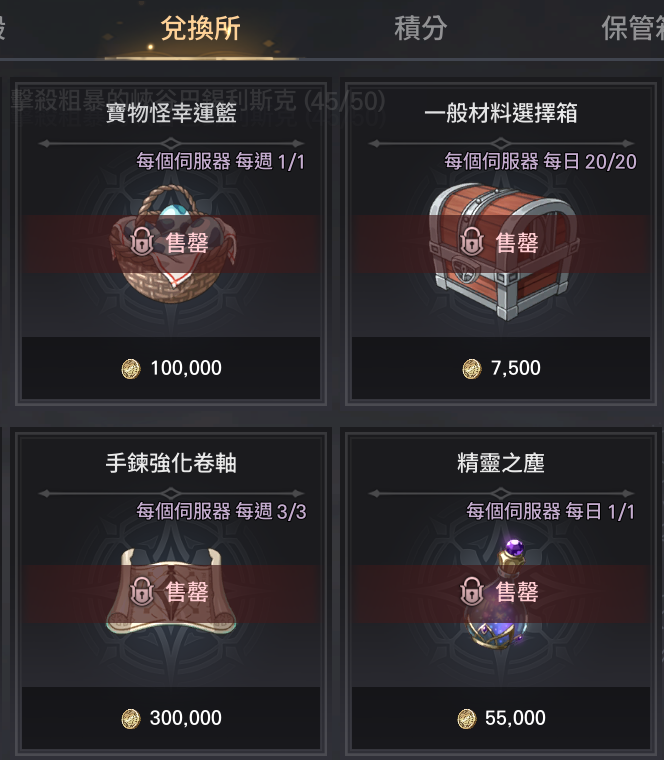Open the 保管 tab

click(x=632, y=28)
